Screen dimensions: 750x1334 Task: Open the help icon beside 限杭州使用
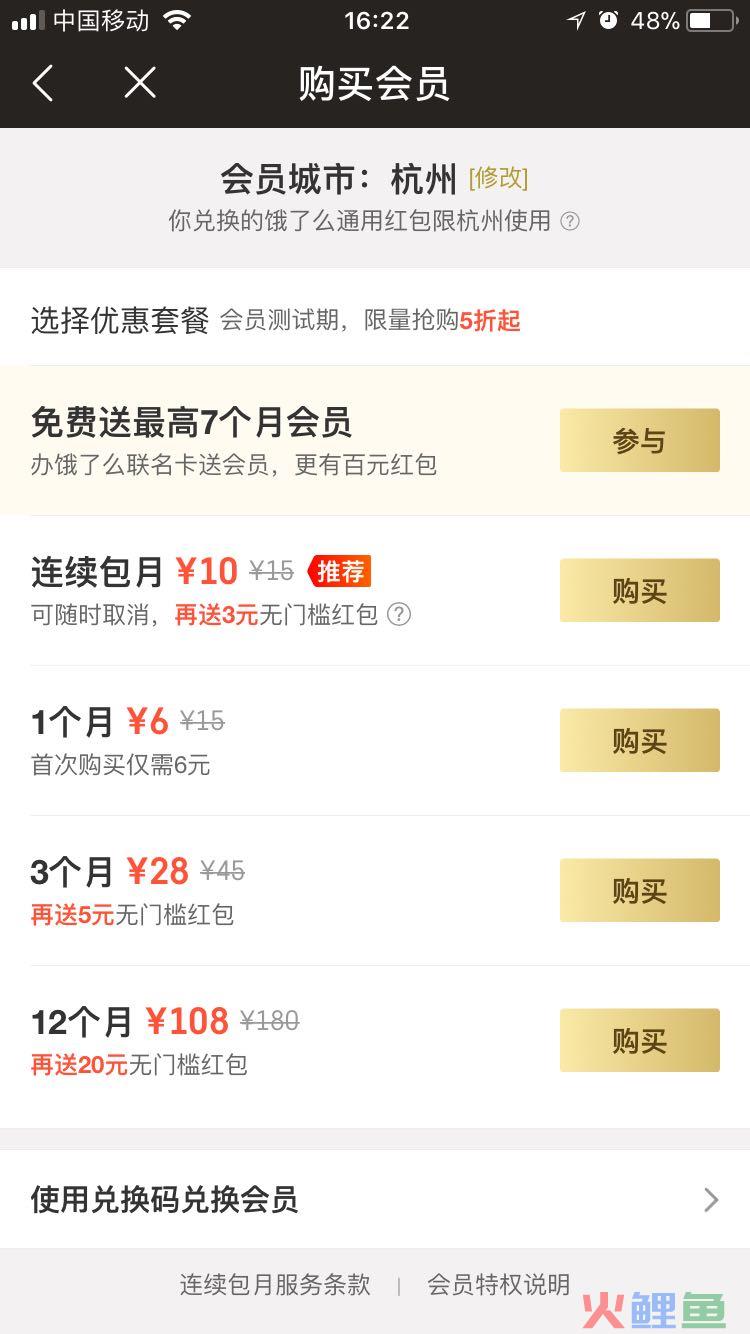tap(570, 221)
